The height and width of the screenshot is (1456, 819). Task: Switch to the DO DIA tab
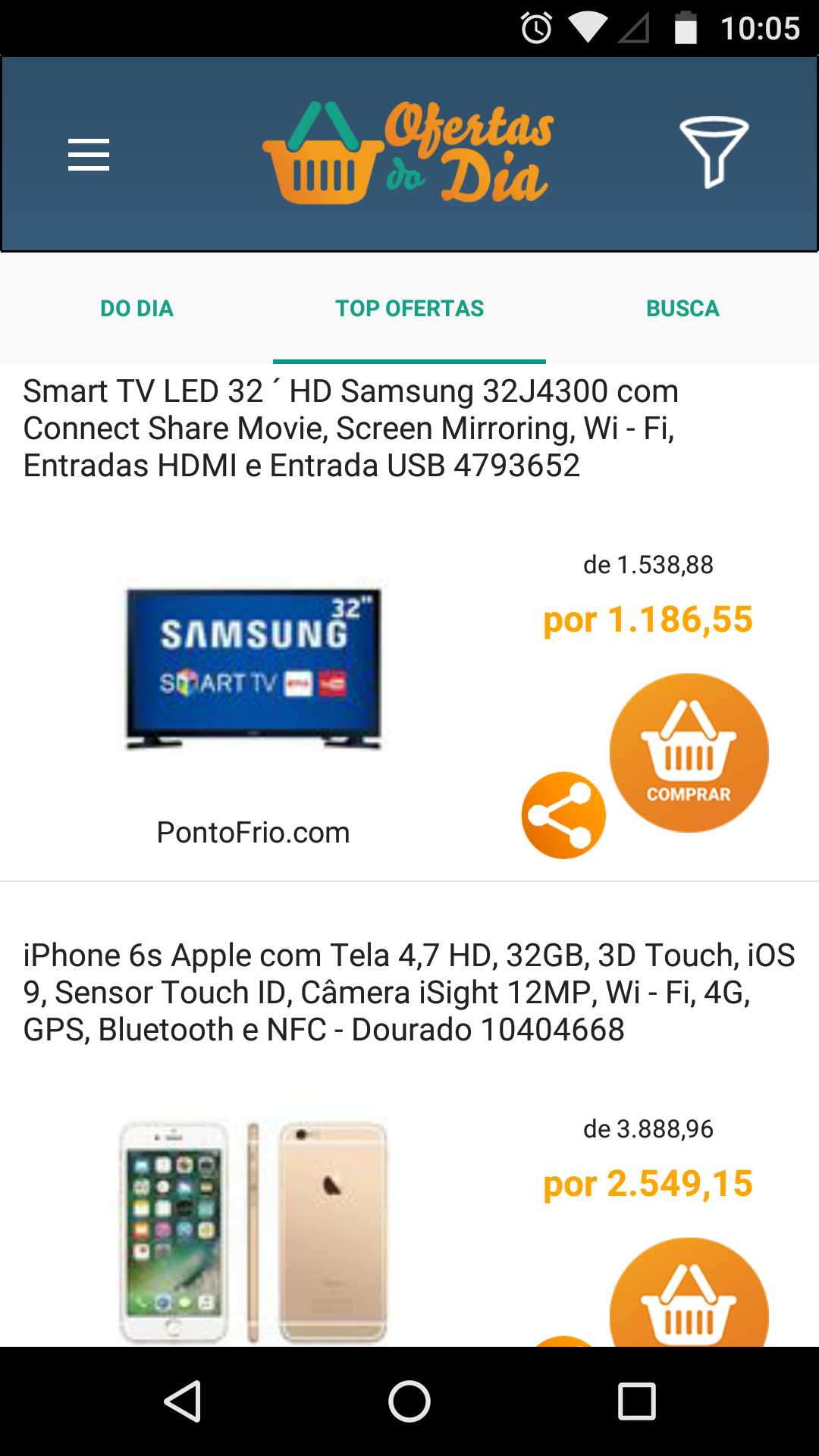[137, 308]
